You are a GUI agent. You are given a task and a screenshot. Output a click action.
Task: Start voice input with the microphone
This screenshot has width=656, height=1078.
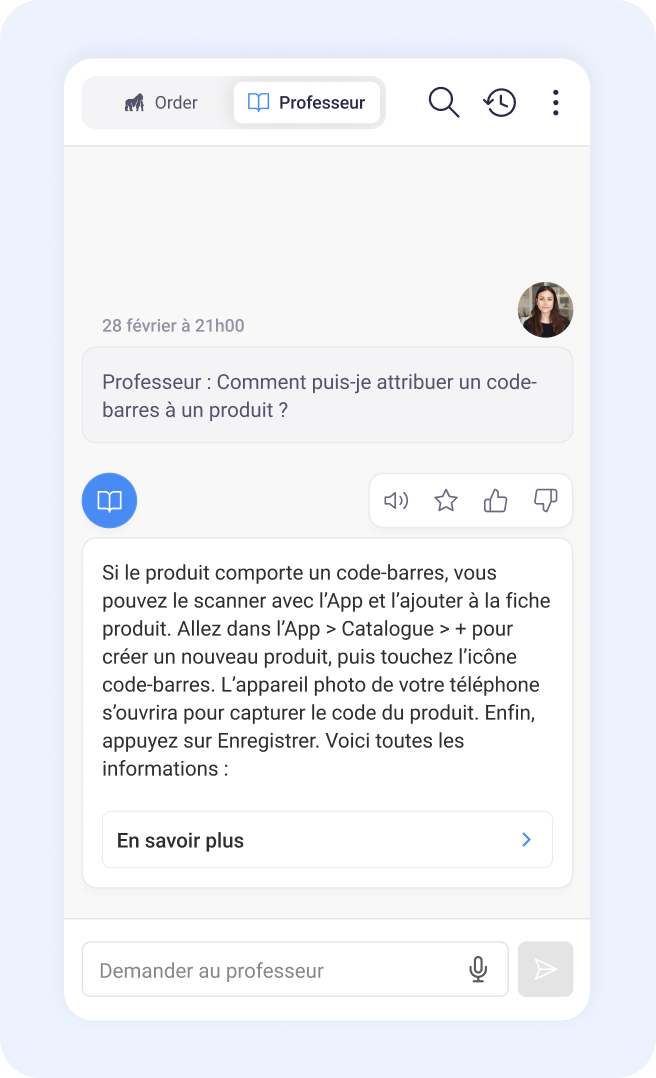click(478, 969)
